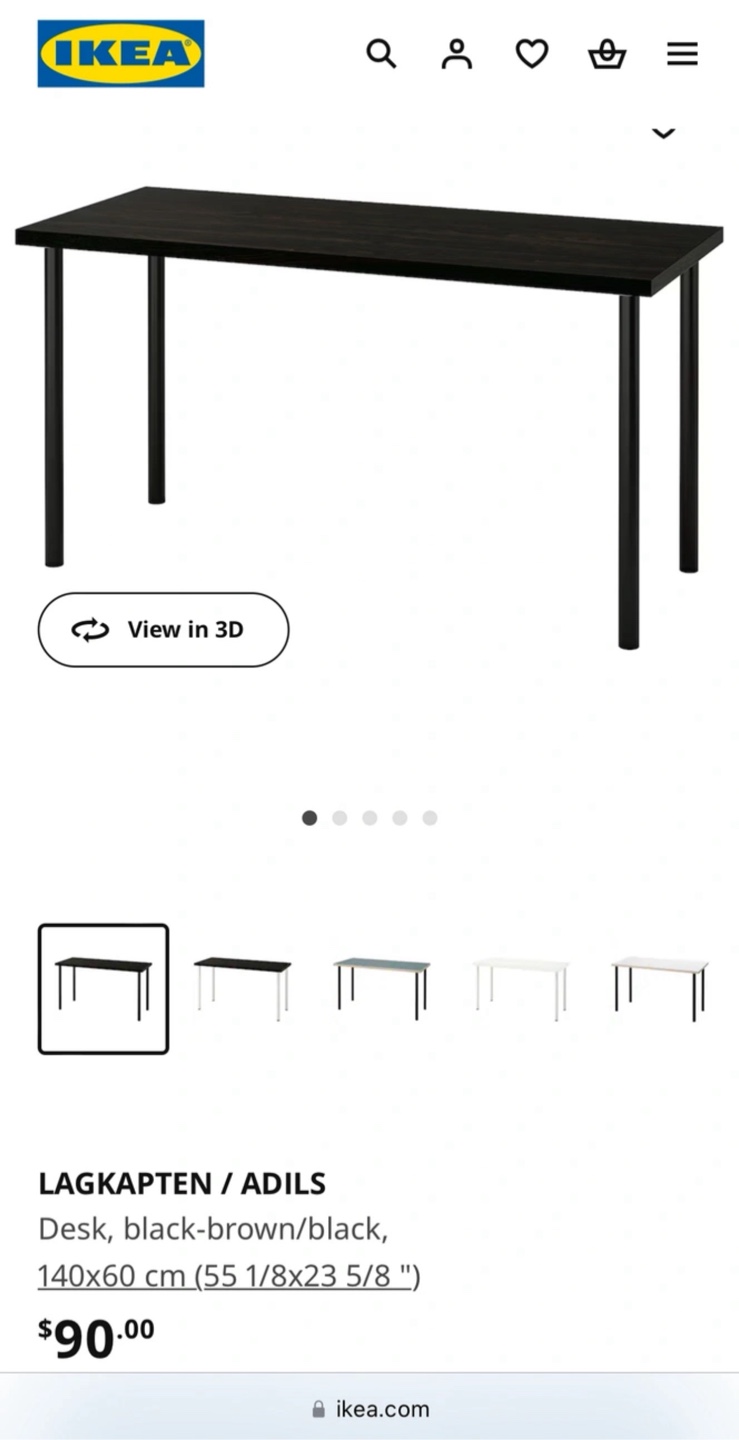Open the shopping basket
The image size is (739, 1440).
tap(607, 54)
